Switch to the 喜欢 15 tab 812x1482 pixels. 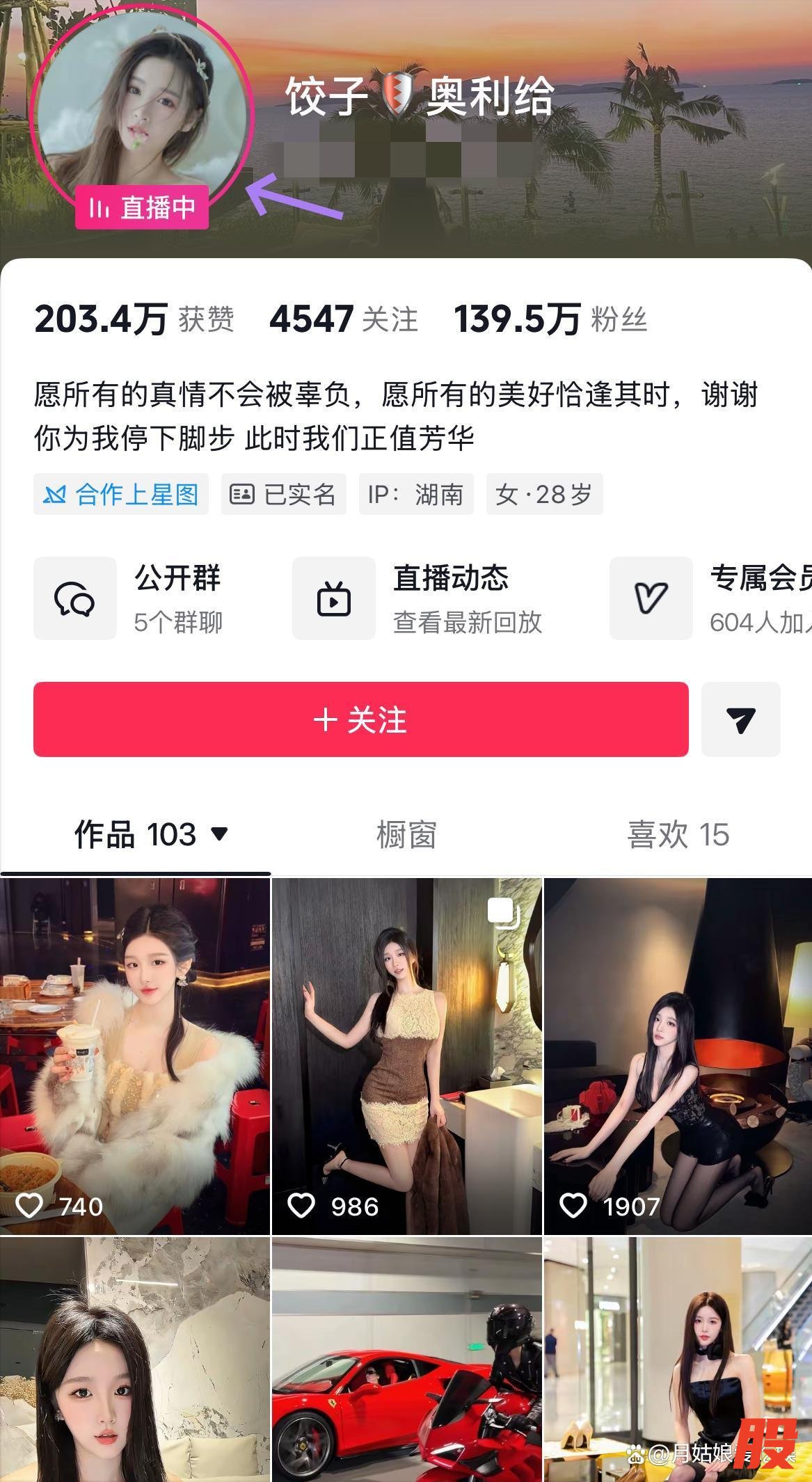[x=678, y=834]
